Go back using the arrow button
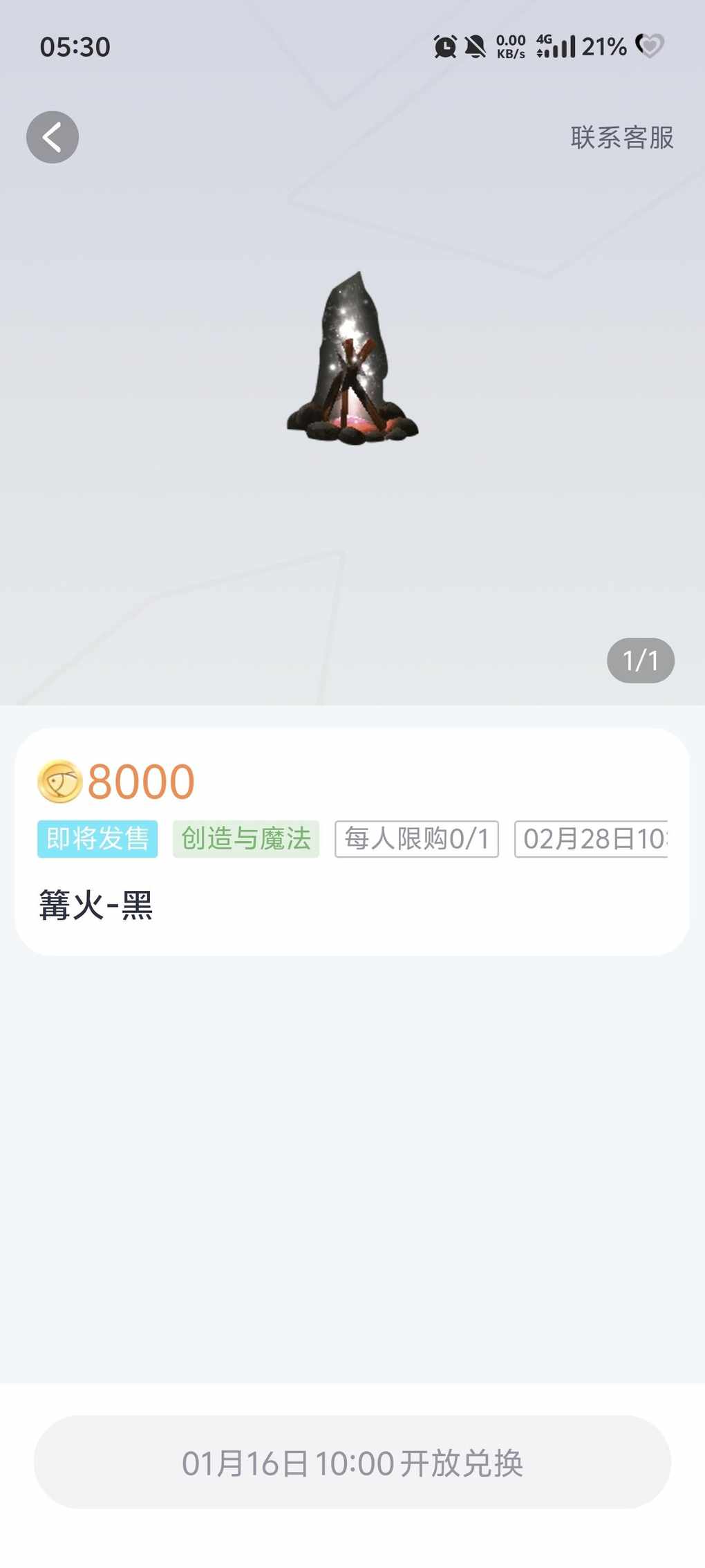Viewport: 705px width, 1568px height. tap(53, 137)
